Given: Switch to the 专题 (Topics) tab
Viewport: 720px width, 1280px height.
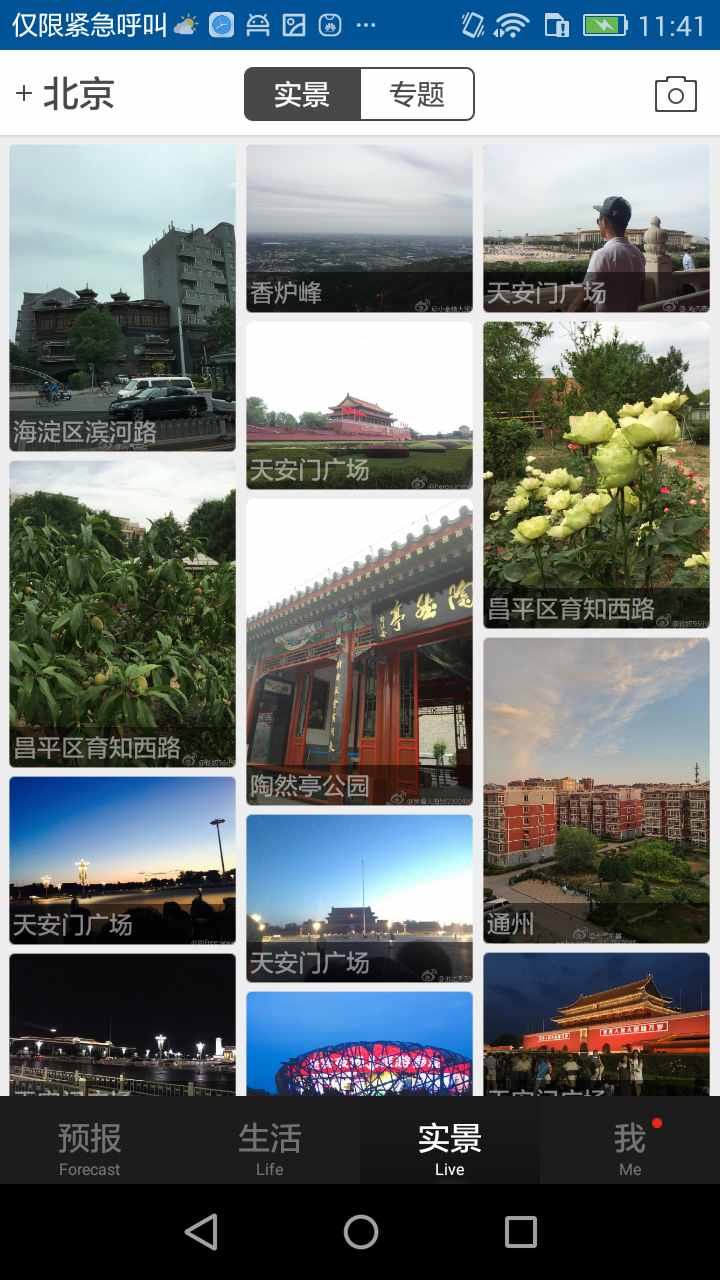Looking at the screenshot, I should click(x=416, y=93).
